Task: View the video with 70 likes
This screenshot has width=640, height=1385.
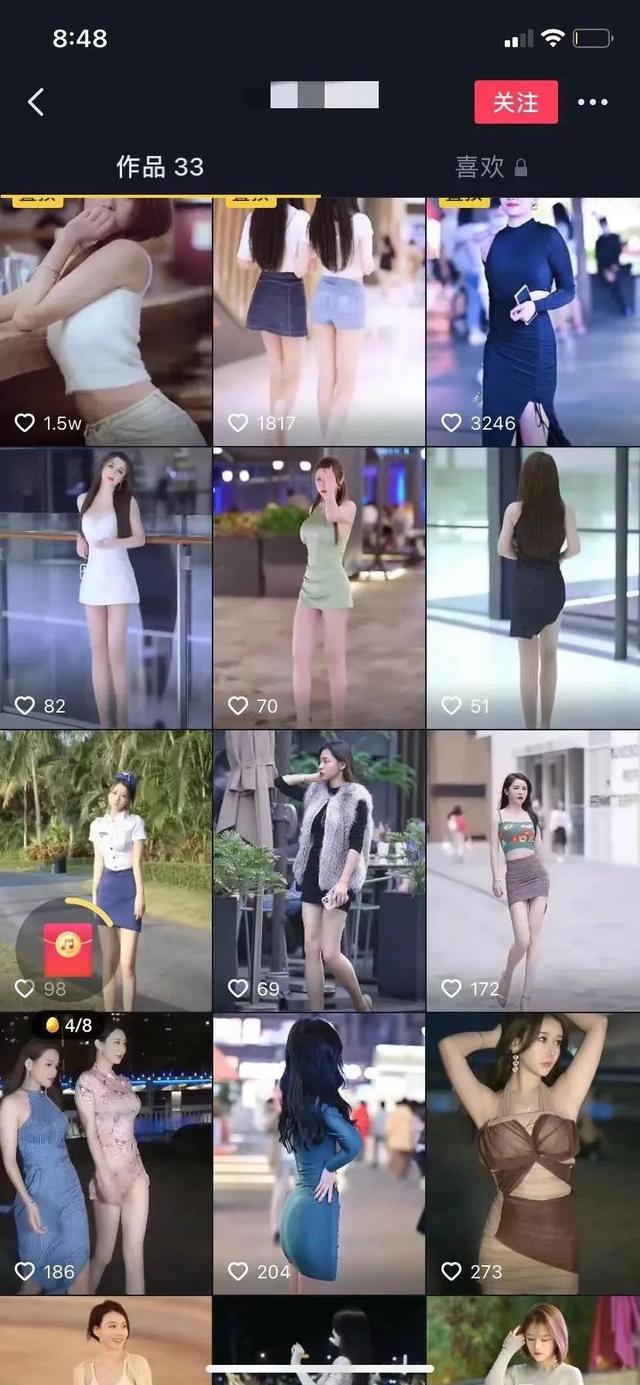Action: point(319,587)
